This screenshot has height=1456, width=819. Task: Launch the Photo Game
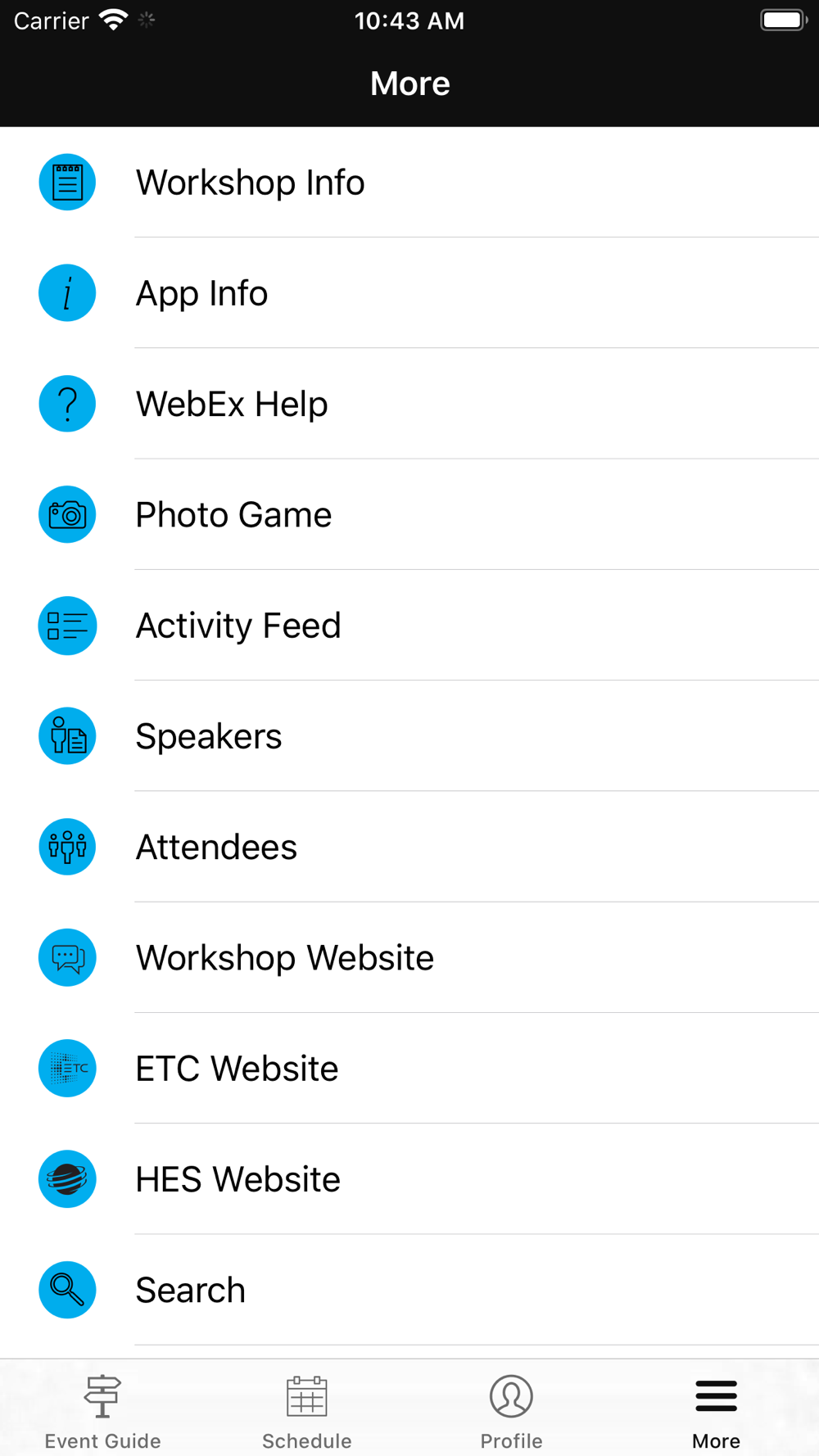pos(409,514)
